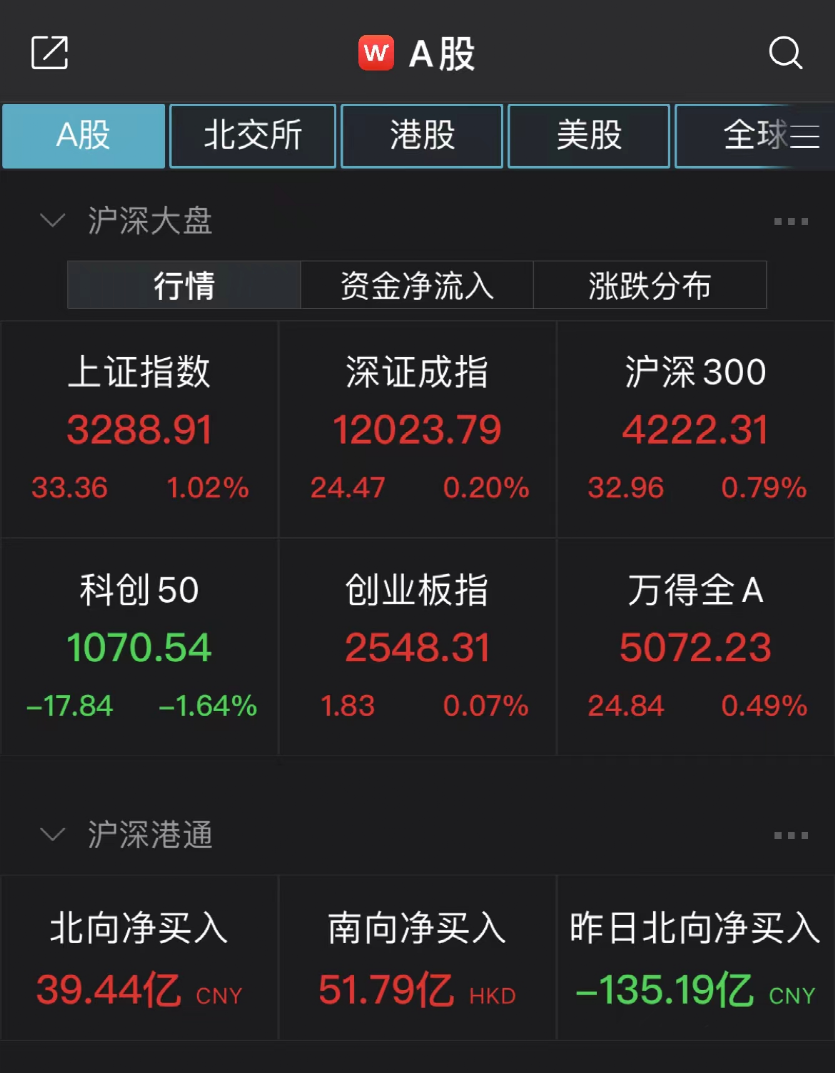Open the share/export icon
The image size is (835, 1073).
[x=49, y=52]
